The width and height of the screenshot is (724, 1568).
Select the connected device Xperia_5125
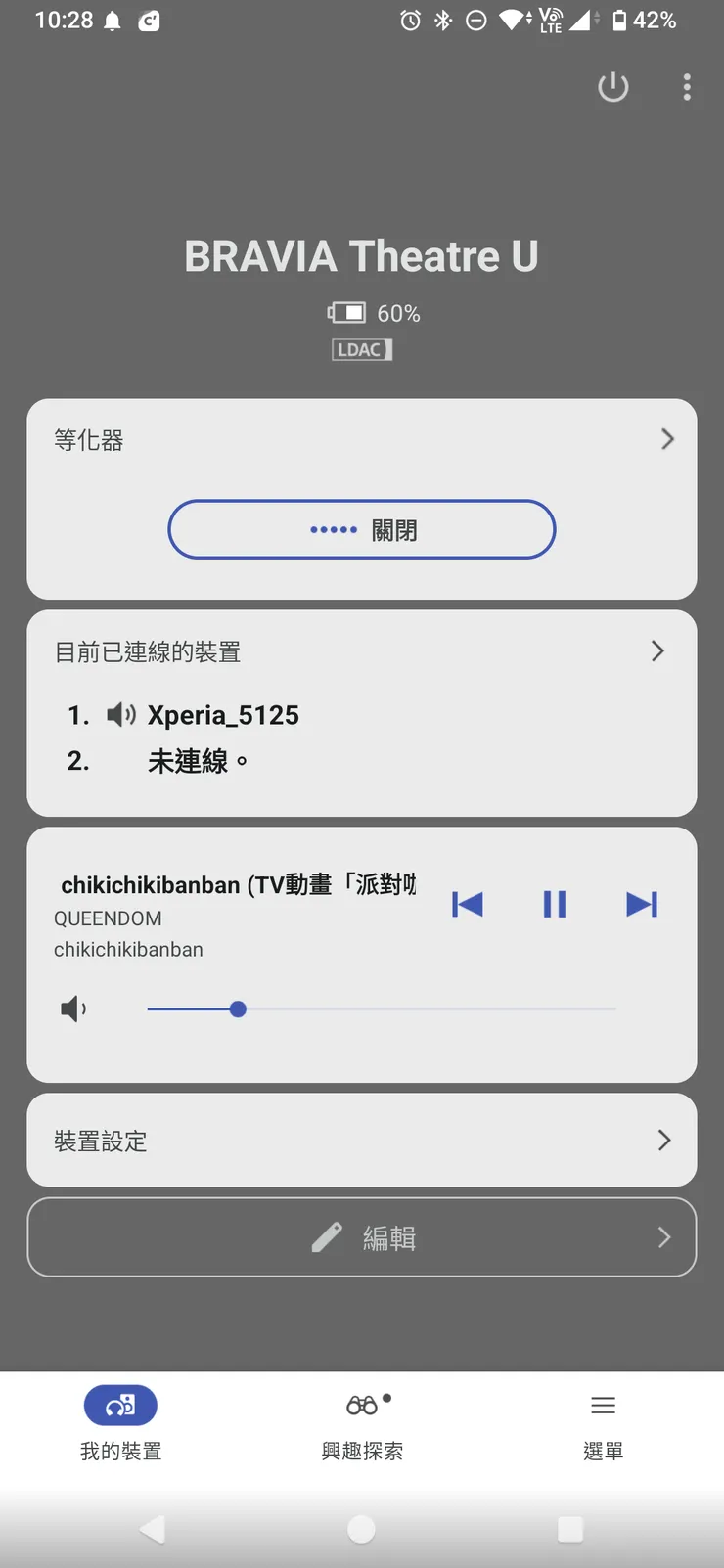tap(223, 715)
